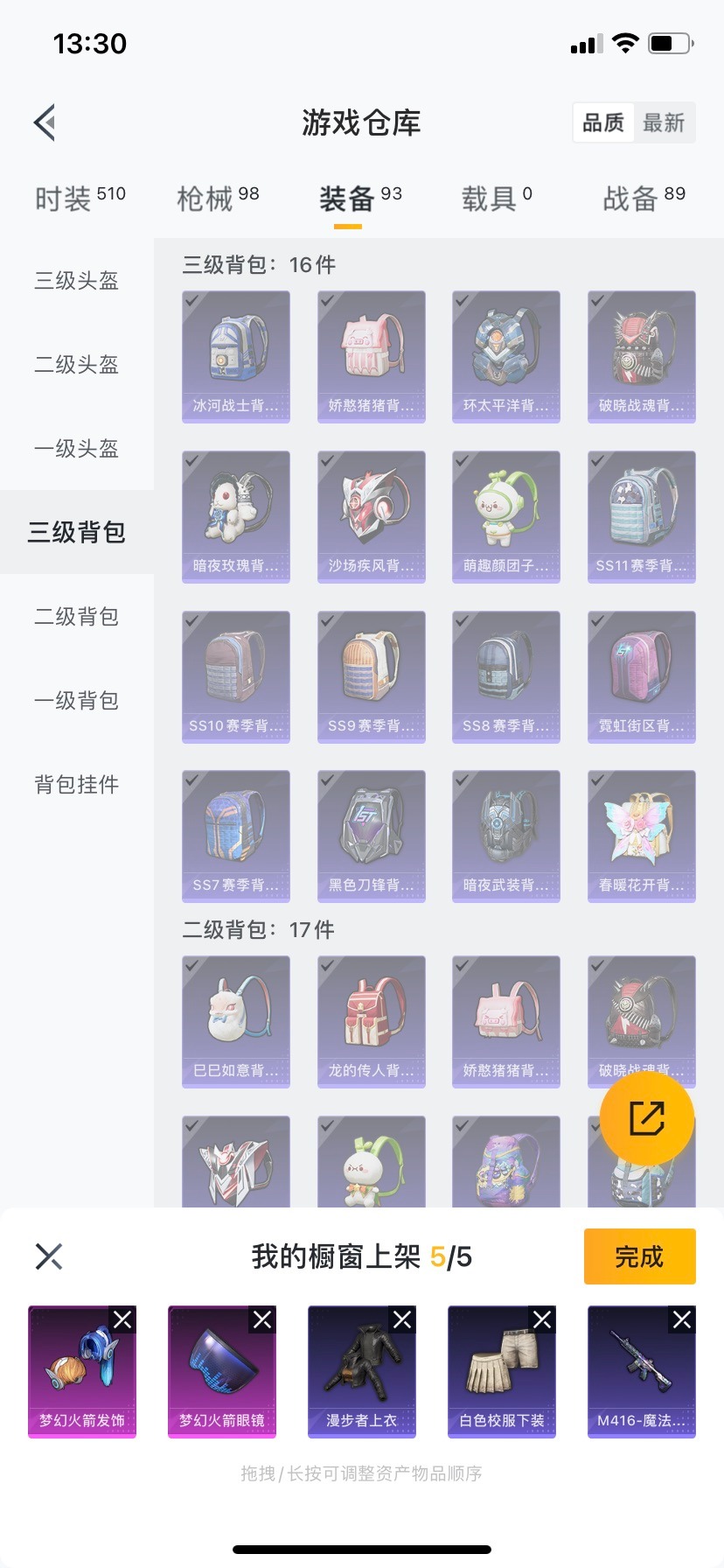
Task: Remove 白色校服下装 from the showcase
Action: [x=542, y=1319]
